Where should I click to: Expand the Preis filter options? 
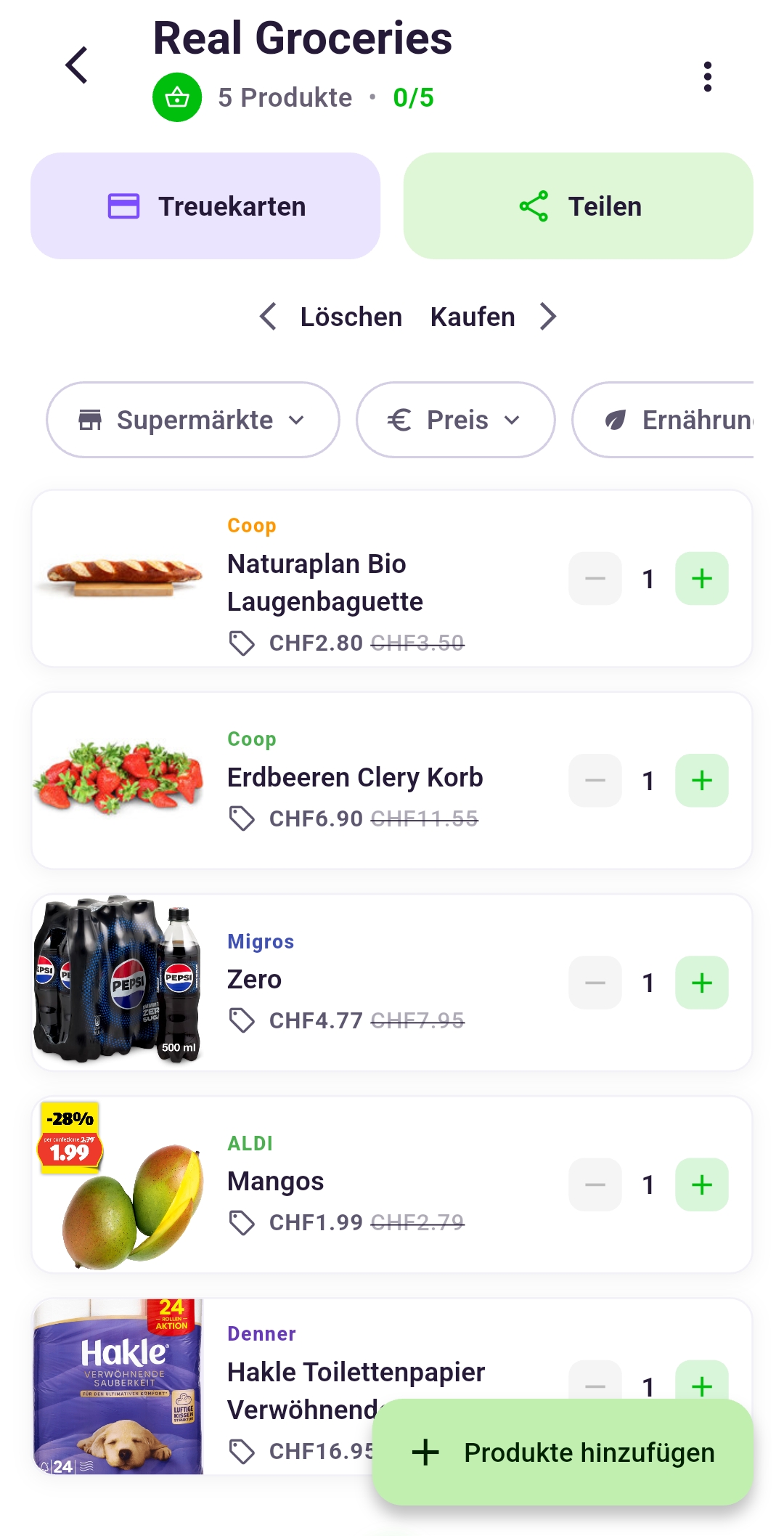point(455,420)
